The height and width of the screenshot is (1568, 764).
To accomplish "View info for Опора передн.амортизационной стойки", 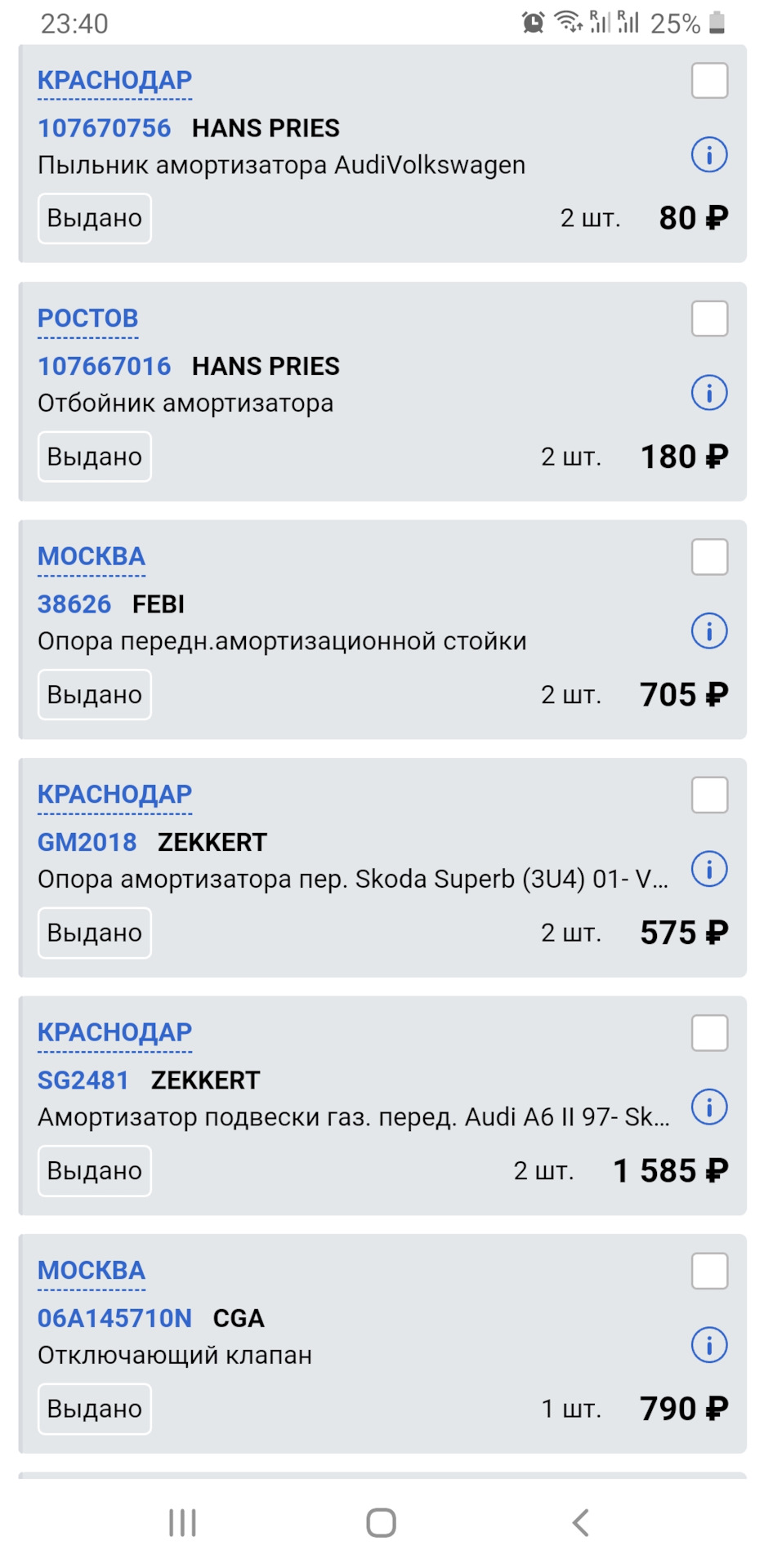I will point(708,630).
